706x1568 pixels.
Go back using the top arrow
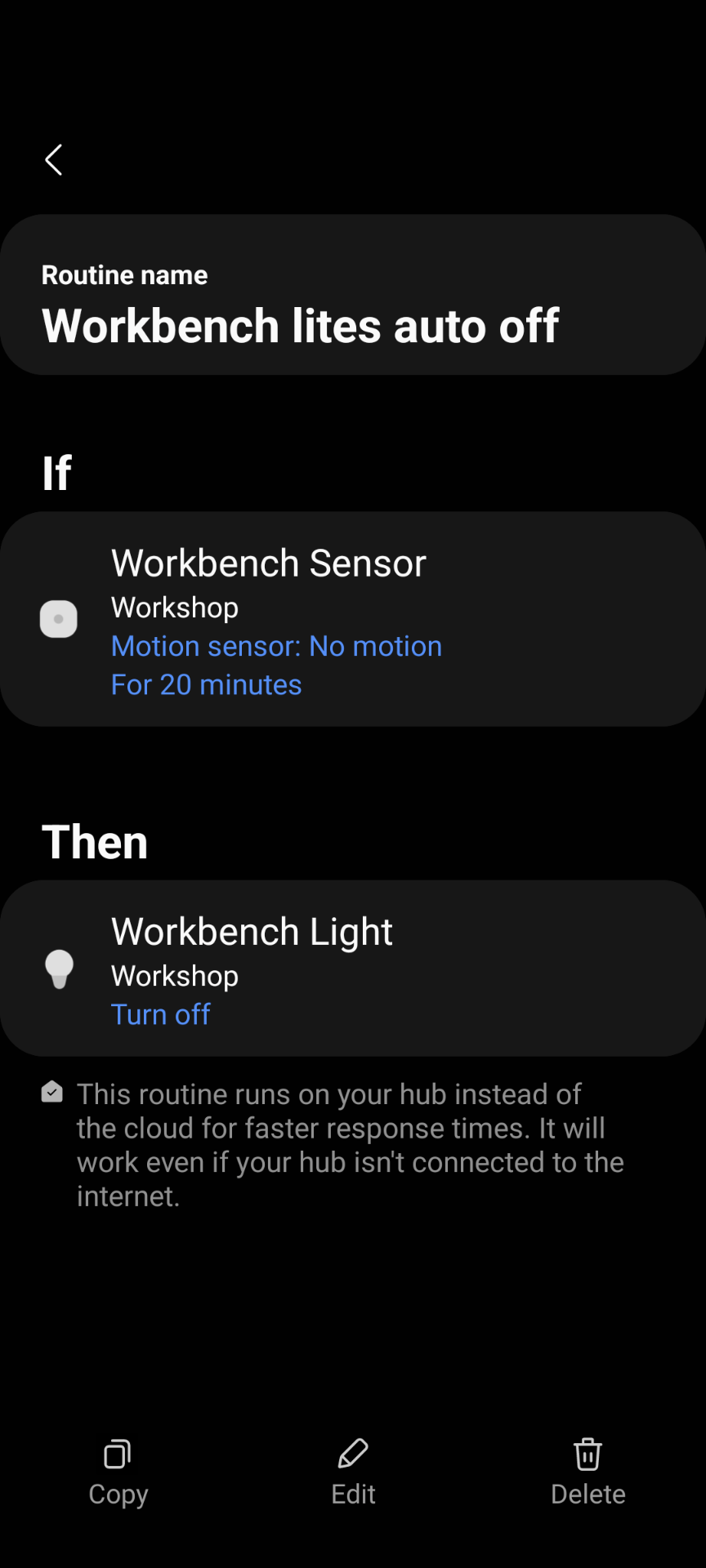54,160
